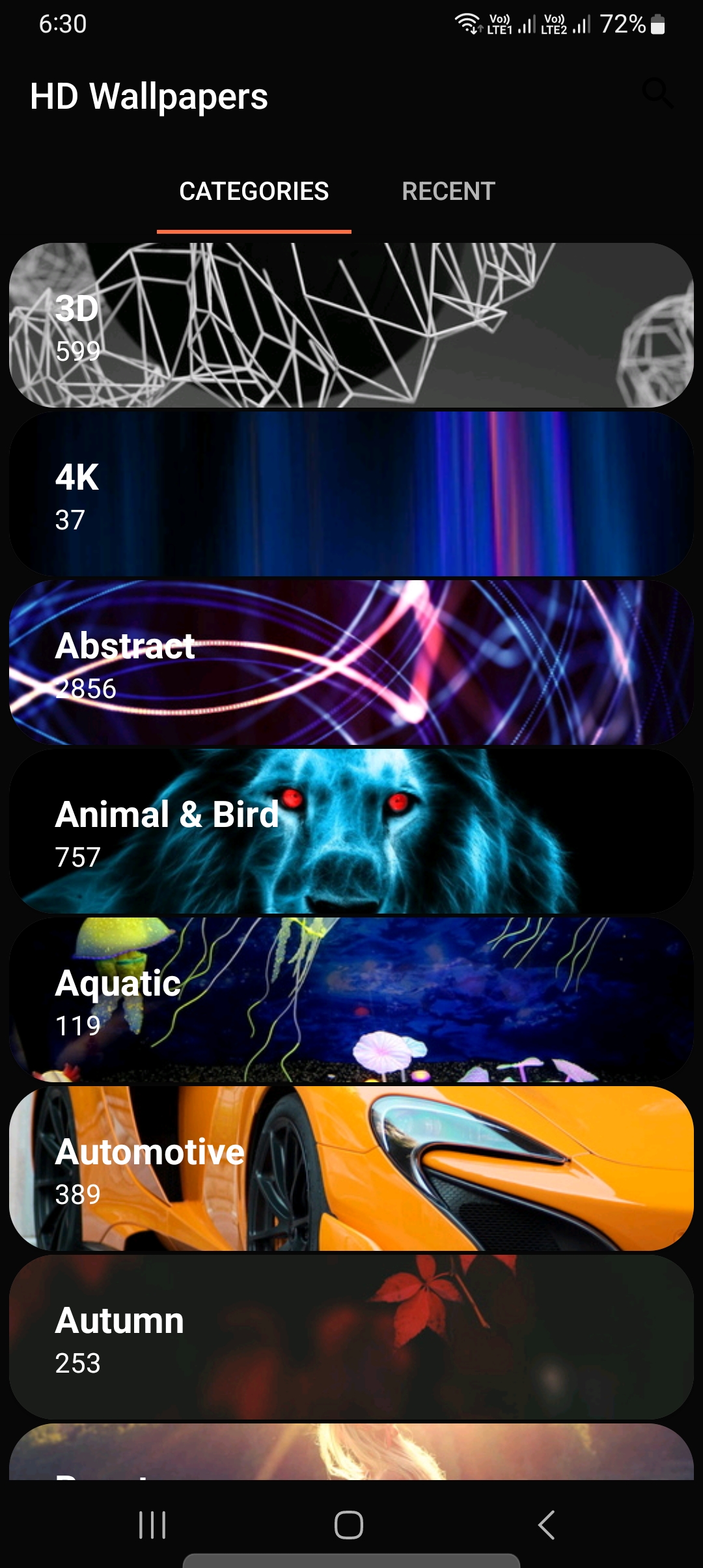Browse Automotive wallpapers
Image resolution: width=703 pixels, height=1568 pixels.
[x=351, y=1169]
